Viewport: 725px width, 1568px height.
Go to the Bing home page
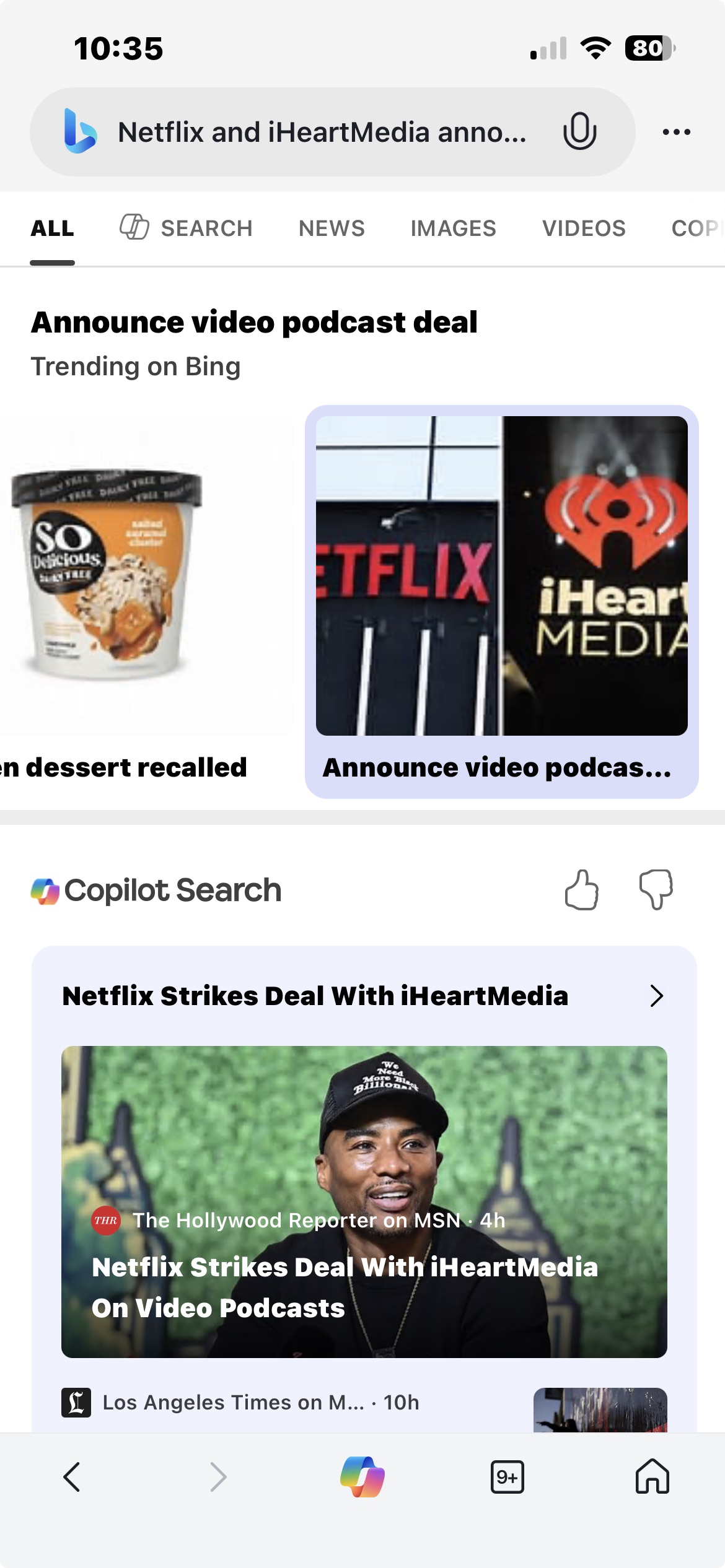[652, 1477]
